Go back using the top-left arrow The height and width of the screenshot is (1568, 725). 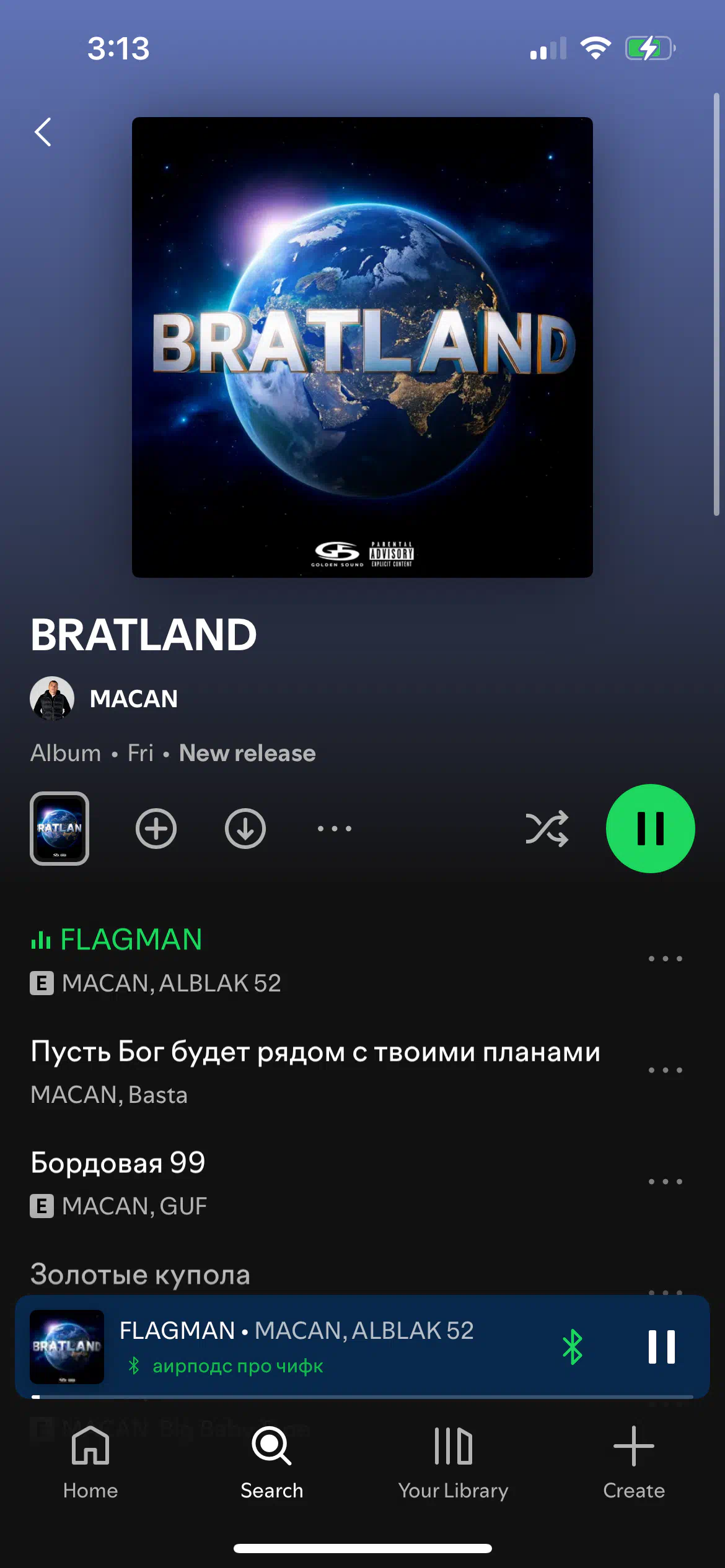(x=43, y=132)
